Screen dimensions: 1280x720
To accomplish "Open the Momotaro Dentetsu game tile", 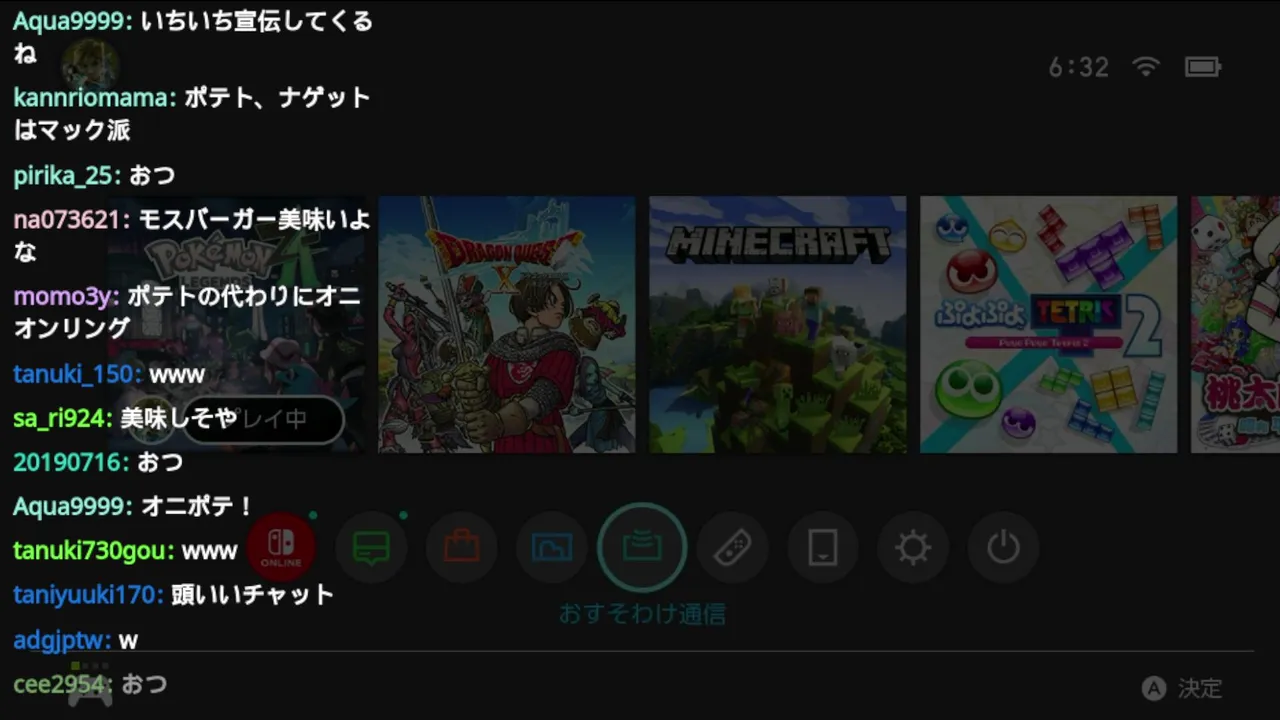I will (x=1236, y=324).
